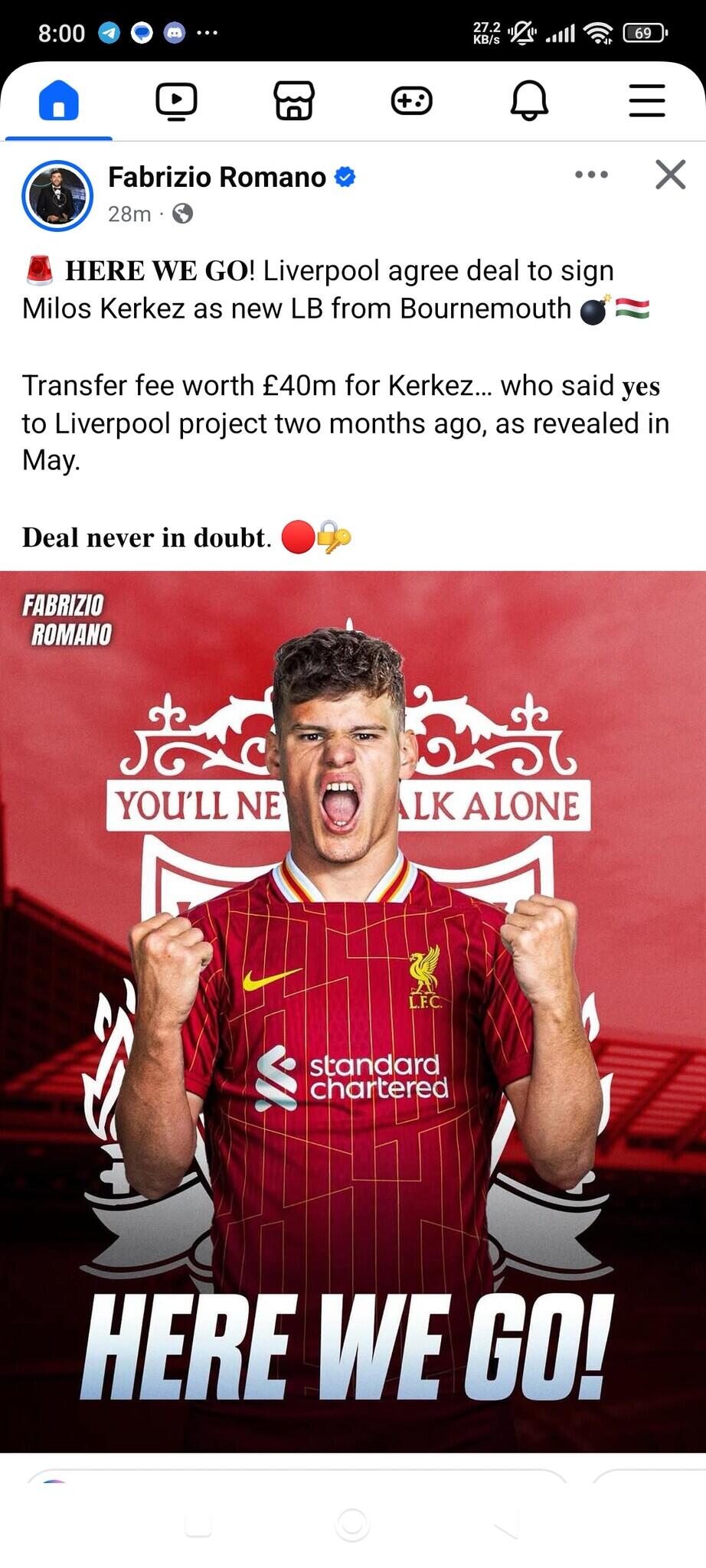Image resolution: width=706 pixels, height=1568 pixels.
Task: Open post options three-dot menu
Action: [591, 175]
